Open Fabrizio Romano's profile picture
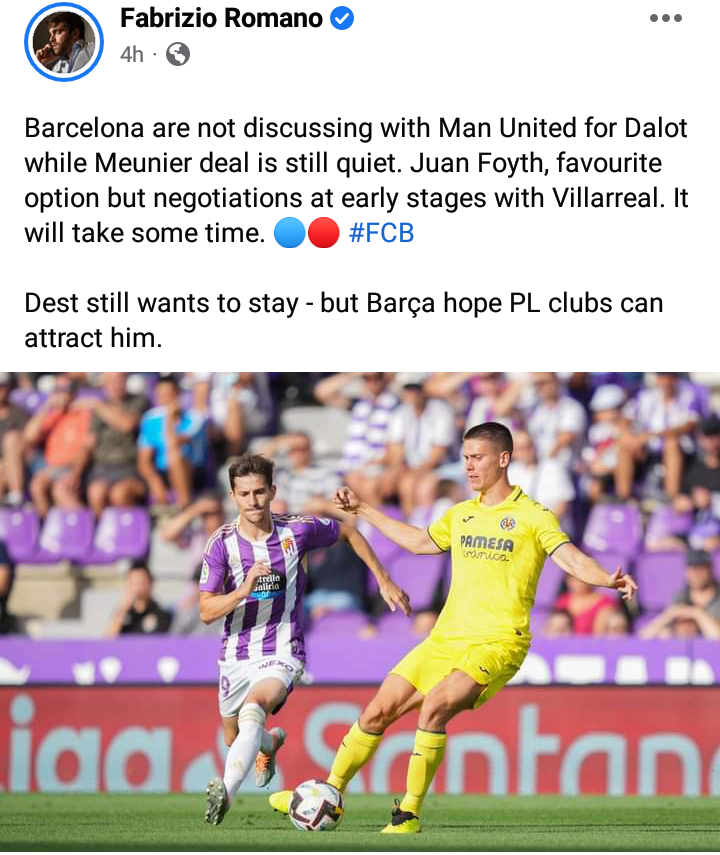This screenshot has height=855, width=720. (x=64, y=41)
